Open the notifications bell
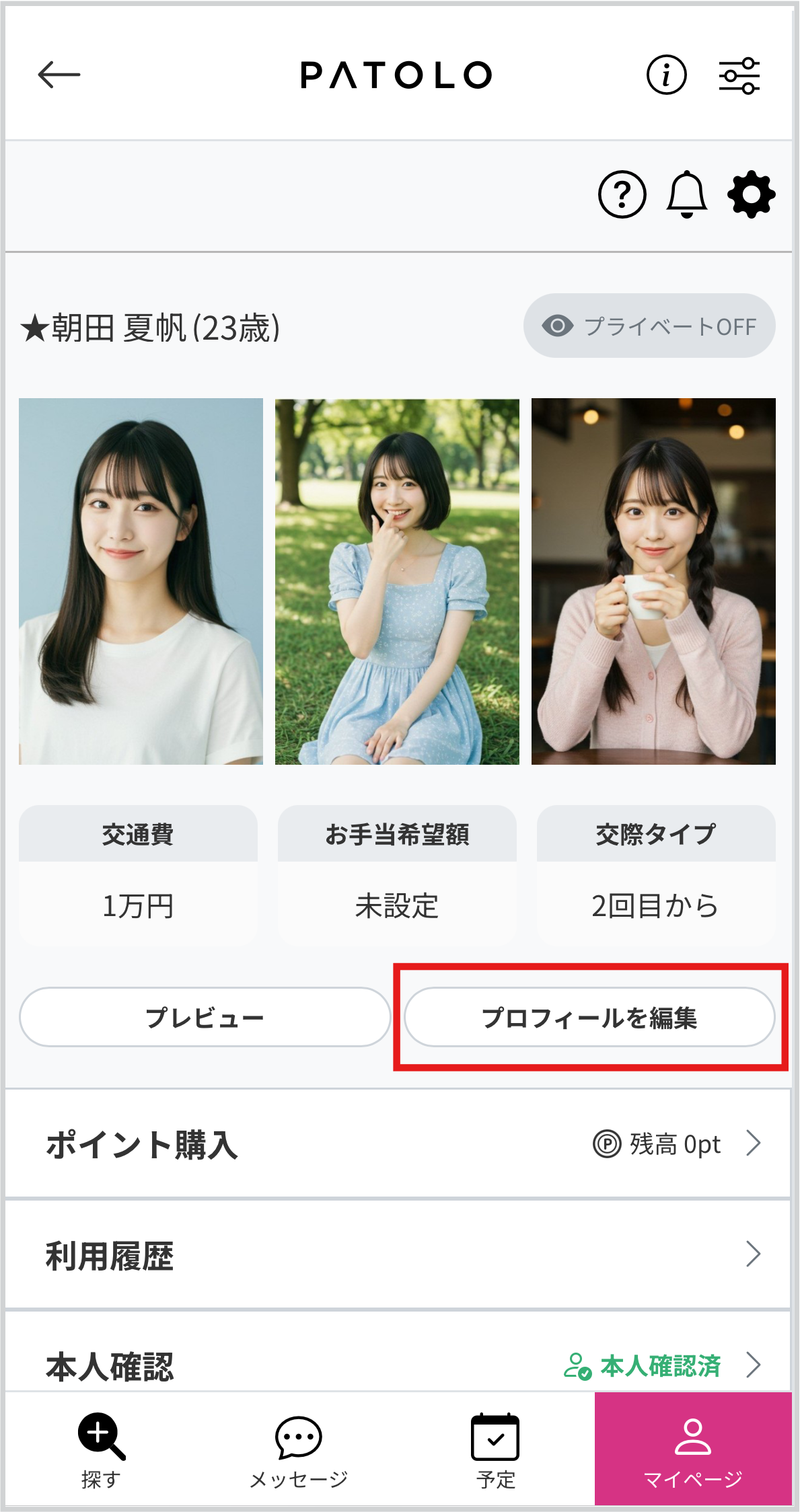 (686, 195)
